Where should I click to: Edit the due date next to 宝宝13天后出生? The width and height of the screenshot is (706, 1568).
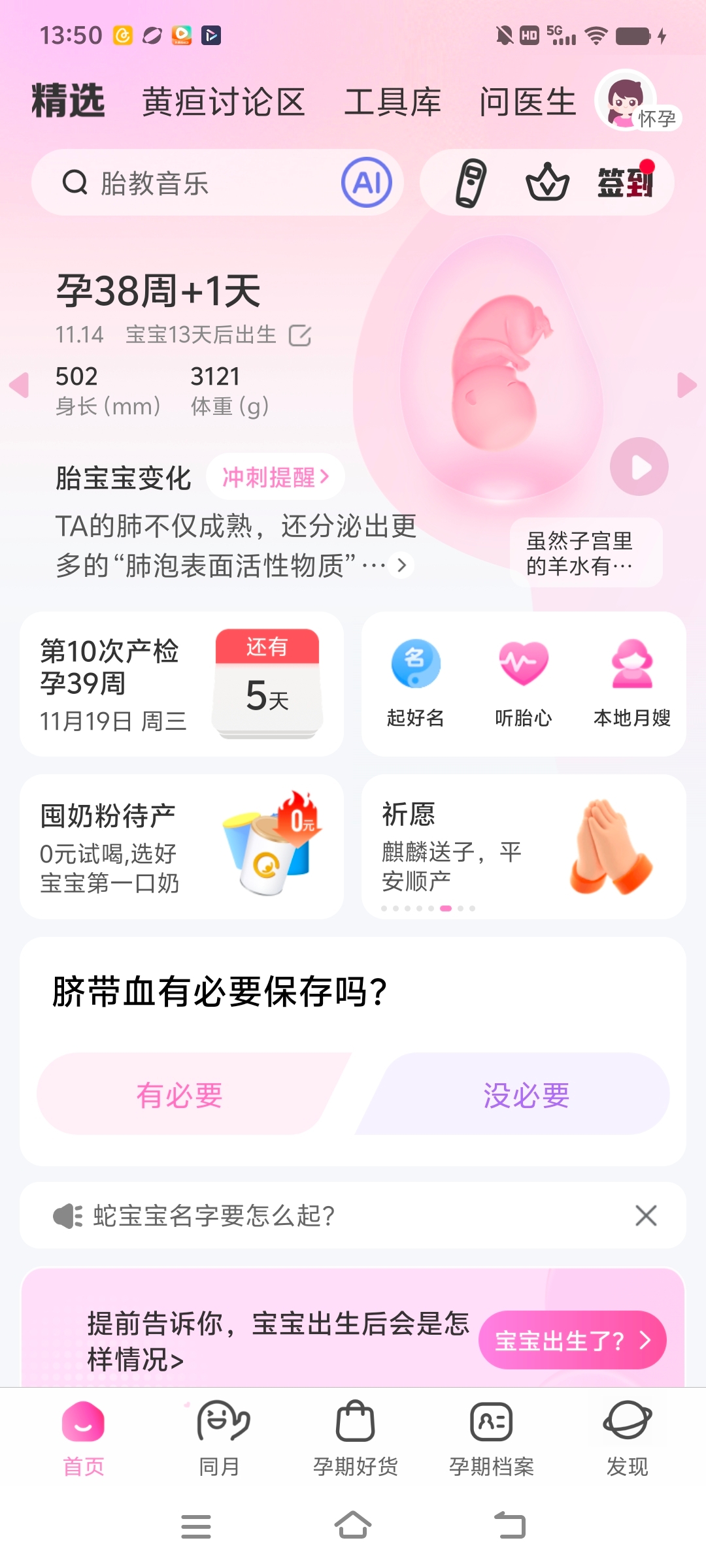point(300,335)
